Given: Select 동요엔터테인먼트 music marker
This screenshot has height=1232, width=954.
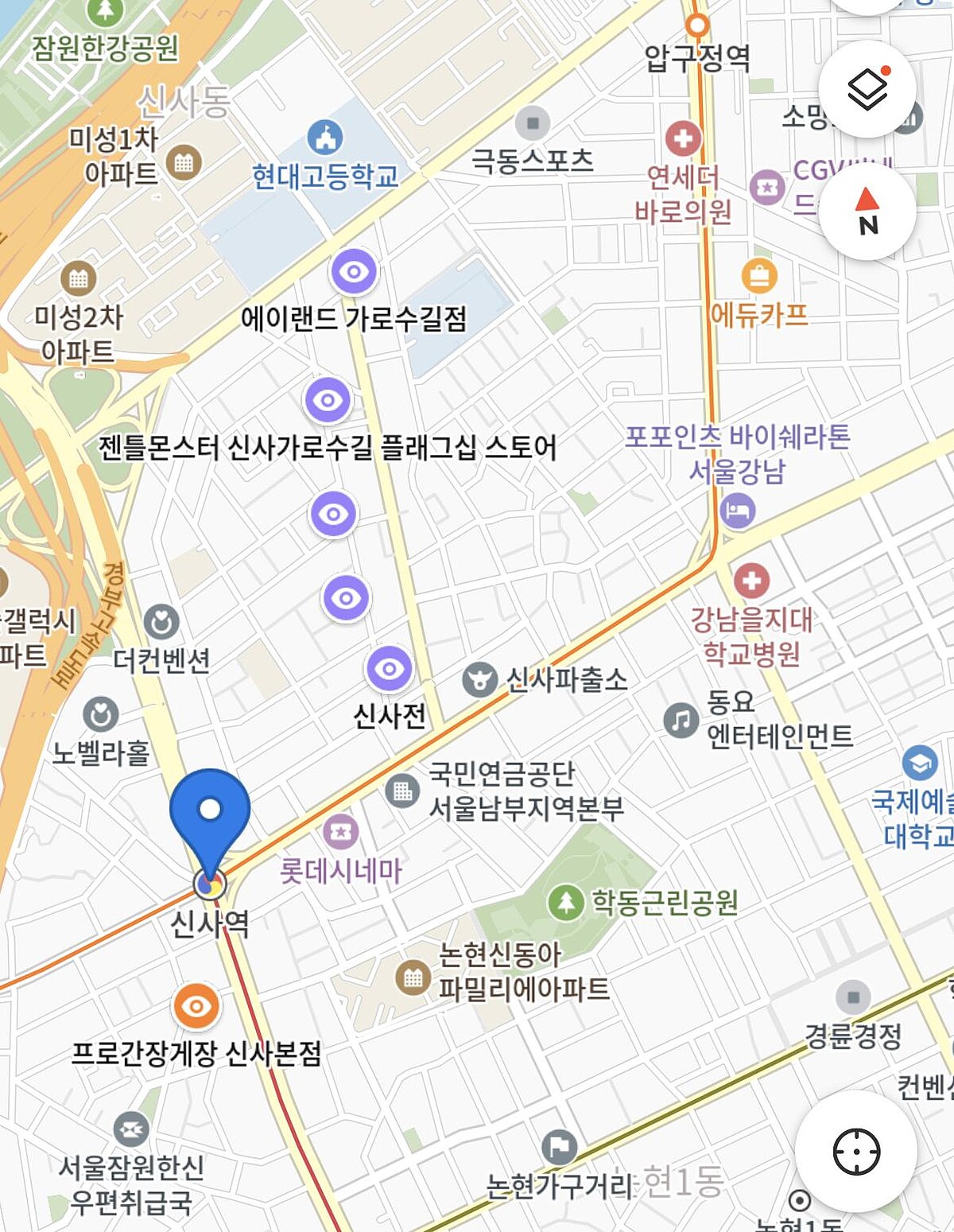Looking at the screenshot, I should click(x=681, y=721).
